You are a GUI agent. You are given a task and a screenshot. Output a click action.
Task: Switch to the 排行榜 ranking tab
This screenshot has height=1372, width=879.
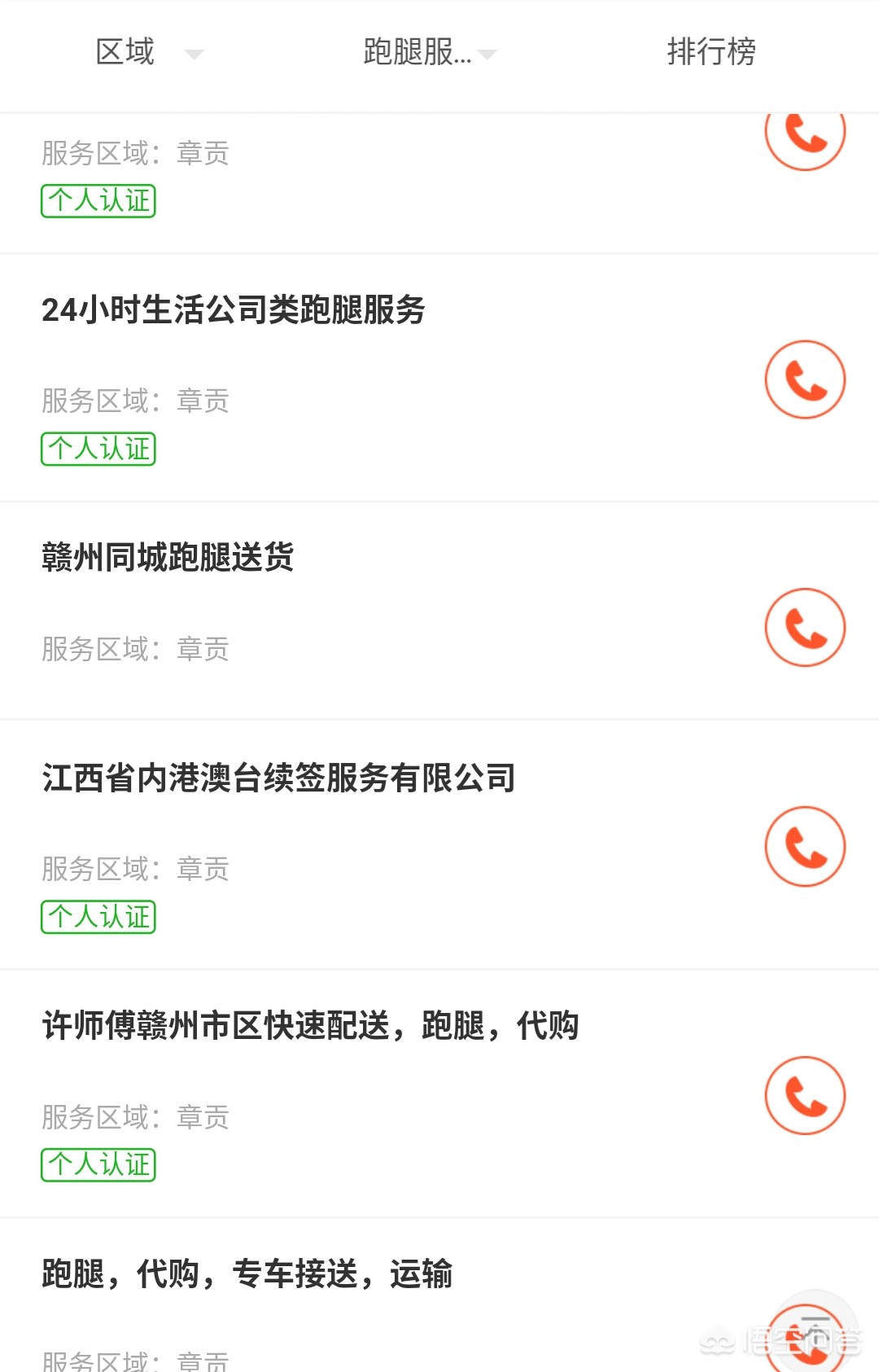point(711,52)
